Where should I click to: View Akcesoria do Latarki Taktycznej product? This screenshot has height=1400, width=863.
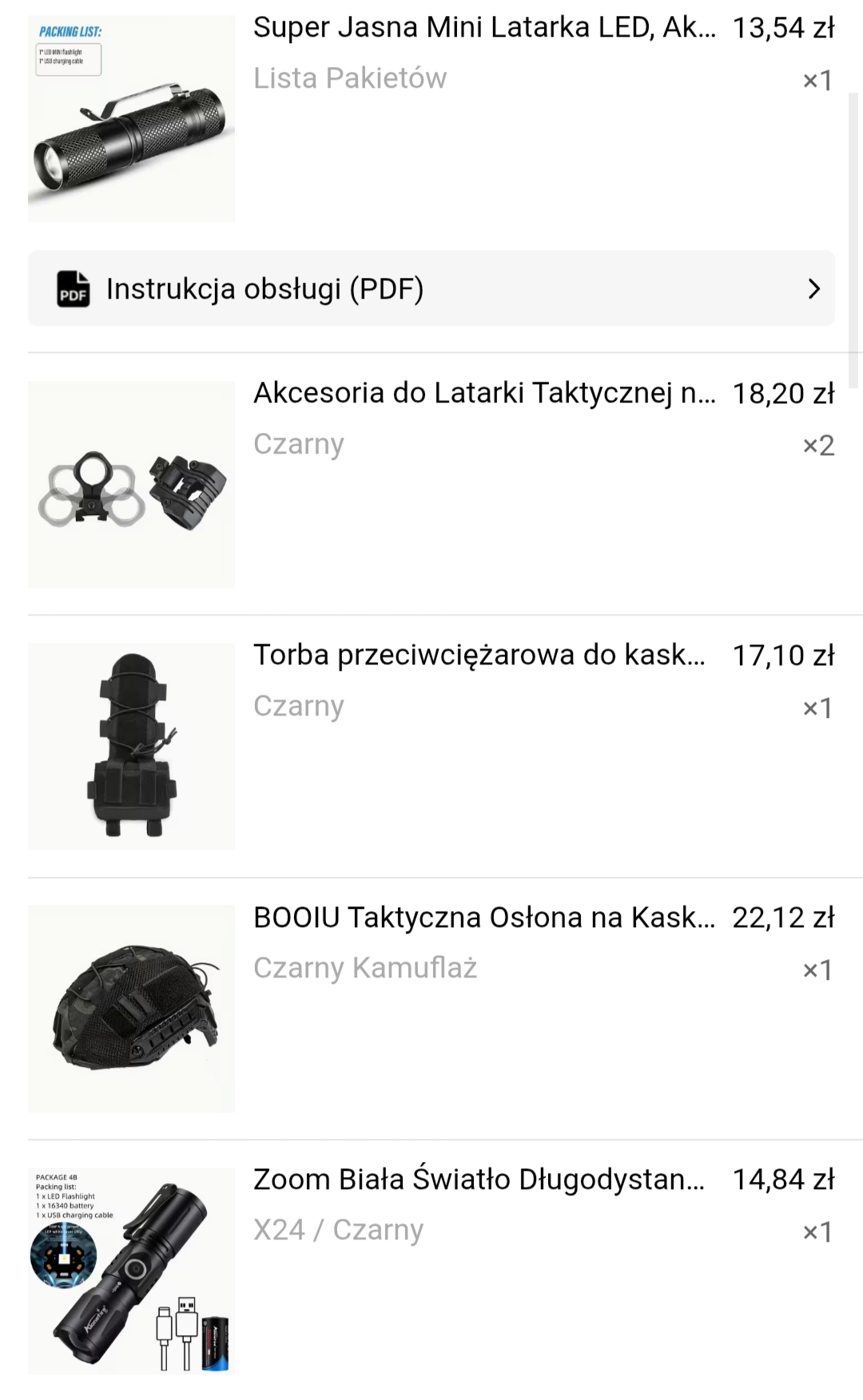[x=483, y=394]
